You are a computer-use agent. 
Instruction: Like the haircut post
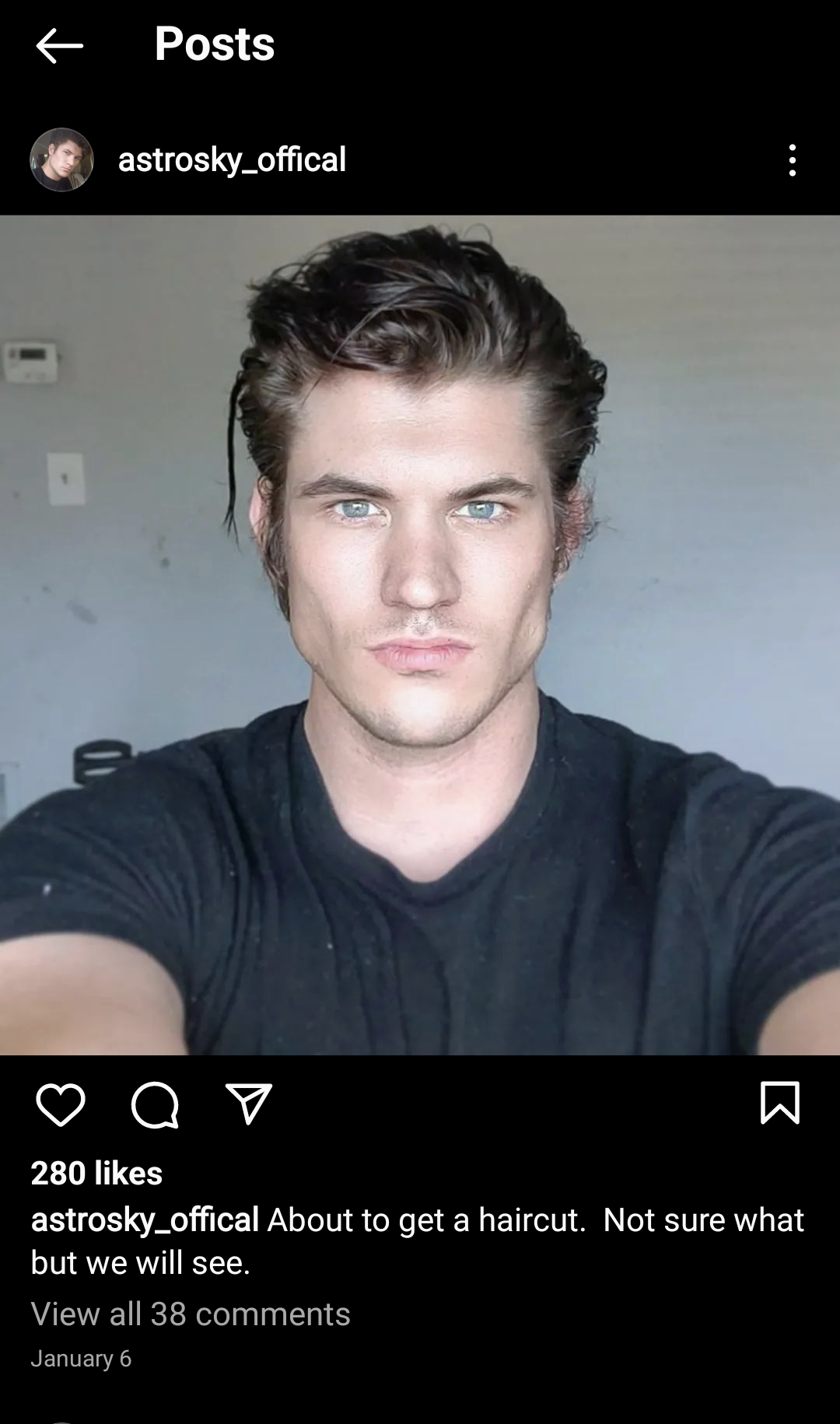tap(61, 1104)
